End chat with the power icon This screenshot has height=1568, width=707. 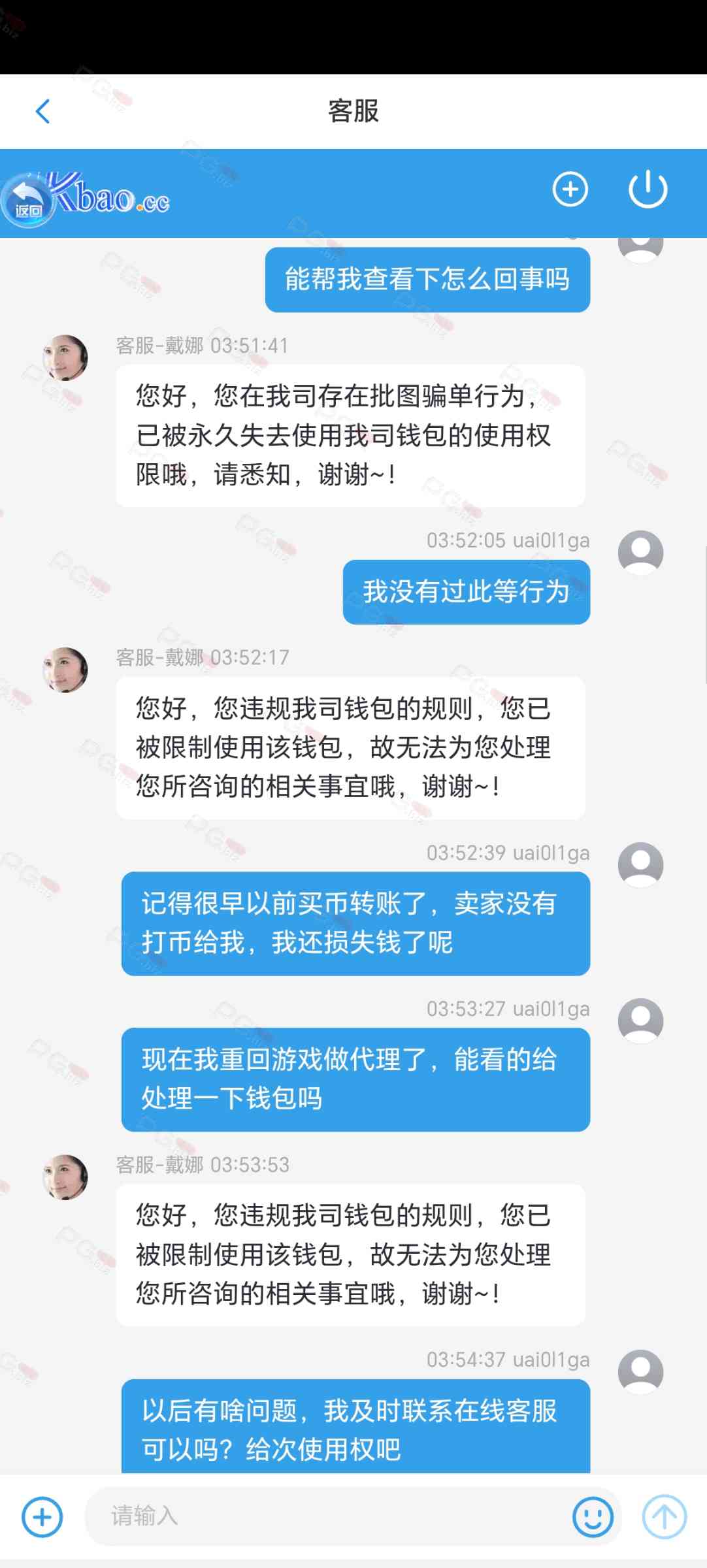[648, 189]
